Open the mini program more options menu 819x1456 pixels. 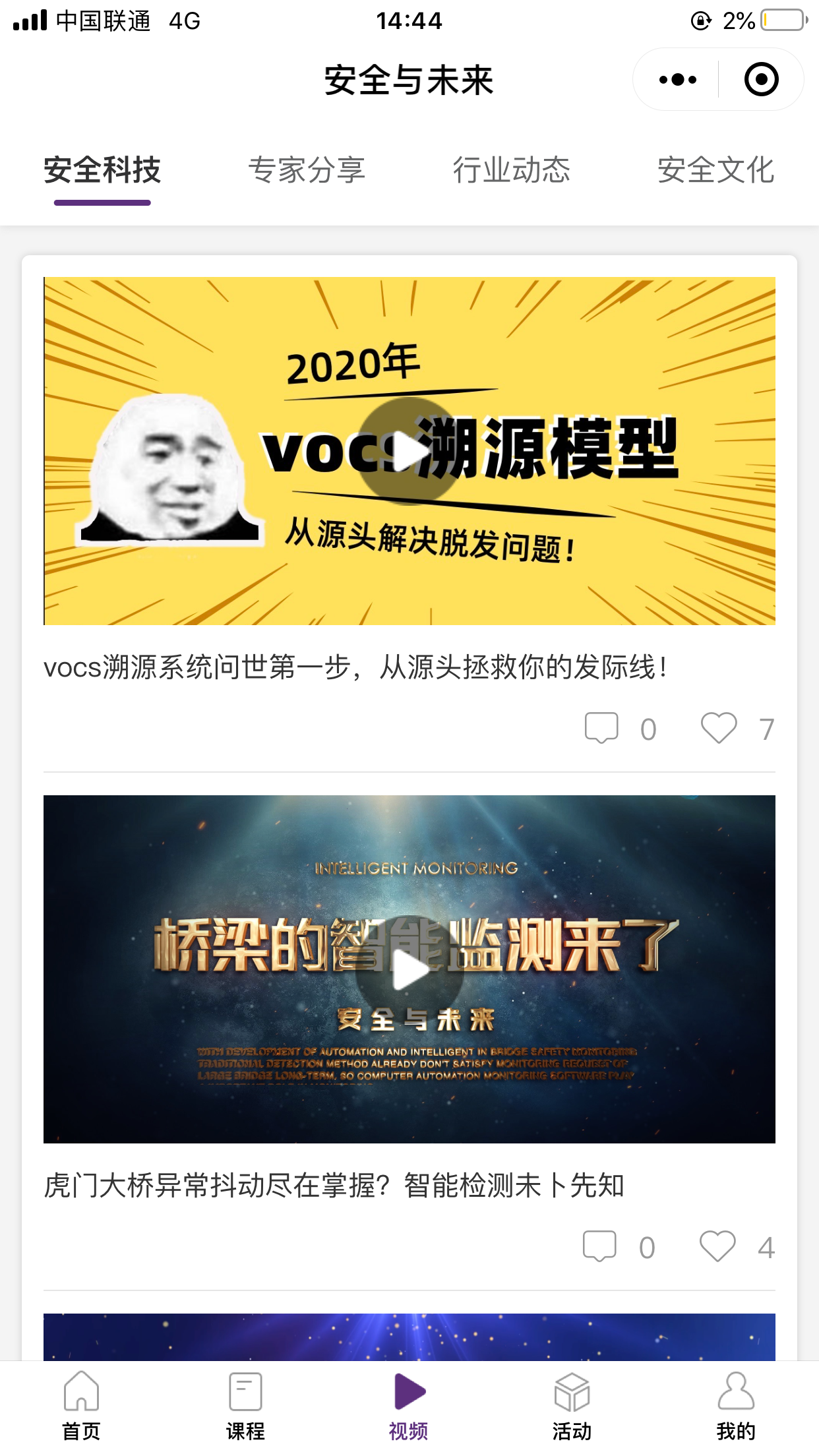tap(677, 80)
